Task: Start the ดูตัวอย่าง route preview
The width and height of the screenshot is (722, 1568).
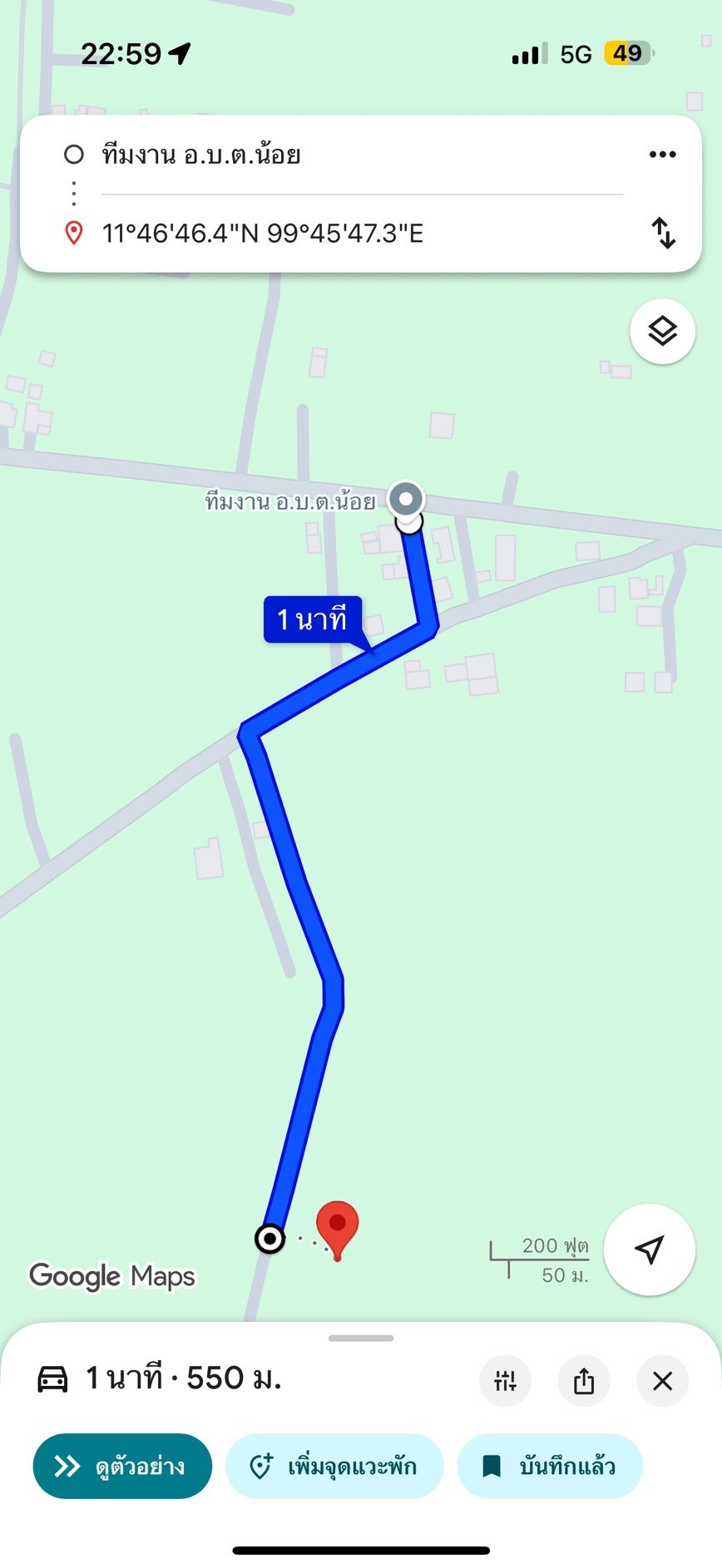Action: pyautogui.click(x=122, y=1466)
